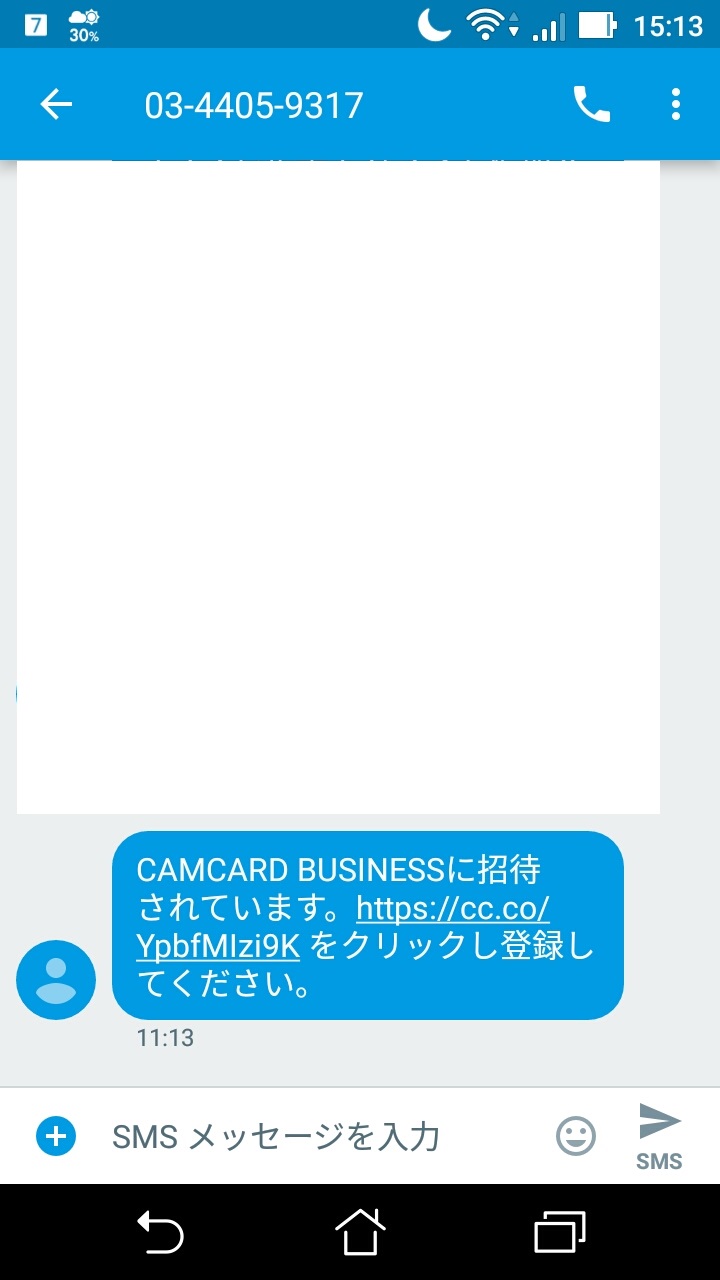Call 03-4405-9317 with the phone icon
Image resolution: width=720 pixels, height=1280 pixels.
pos(591,104)
